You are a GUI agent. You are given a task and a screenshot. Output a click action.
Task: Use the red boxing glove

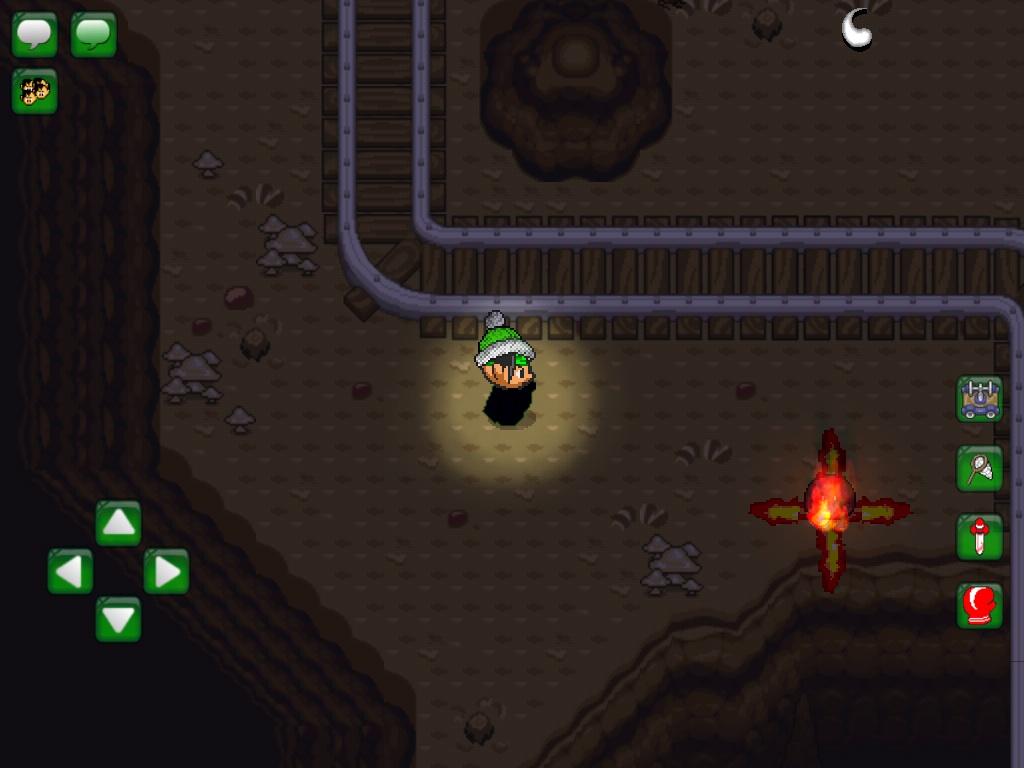tap(979, 606)
